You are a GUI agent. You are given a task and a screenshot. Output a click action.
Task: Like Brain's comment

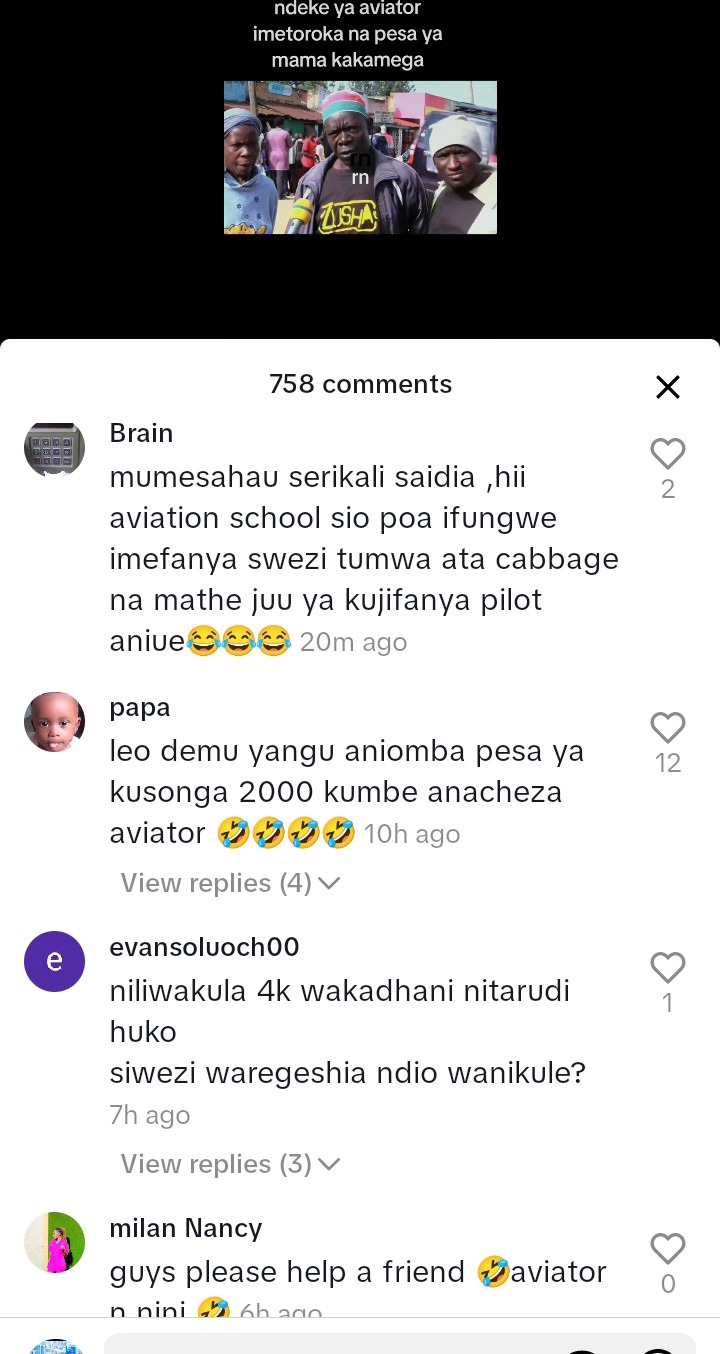[x=667, y=454]
